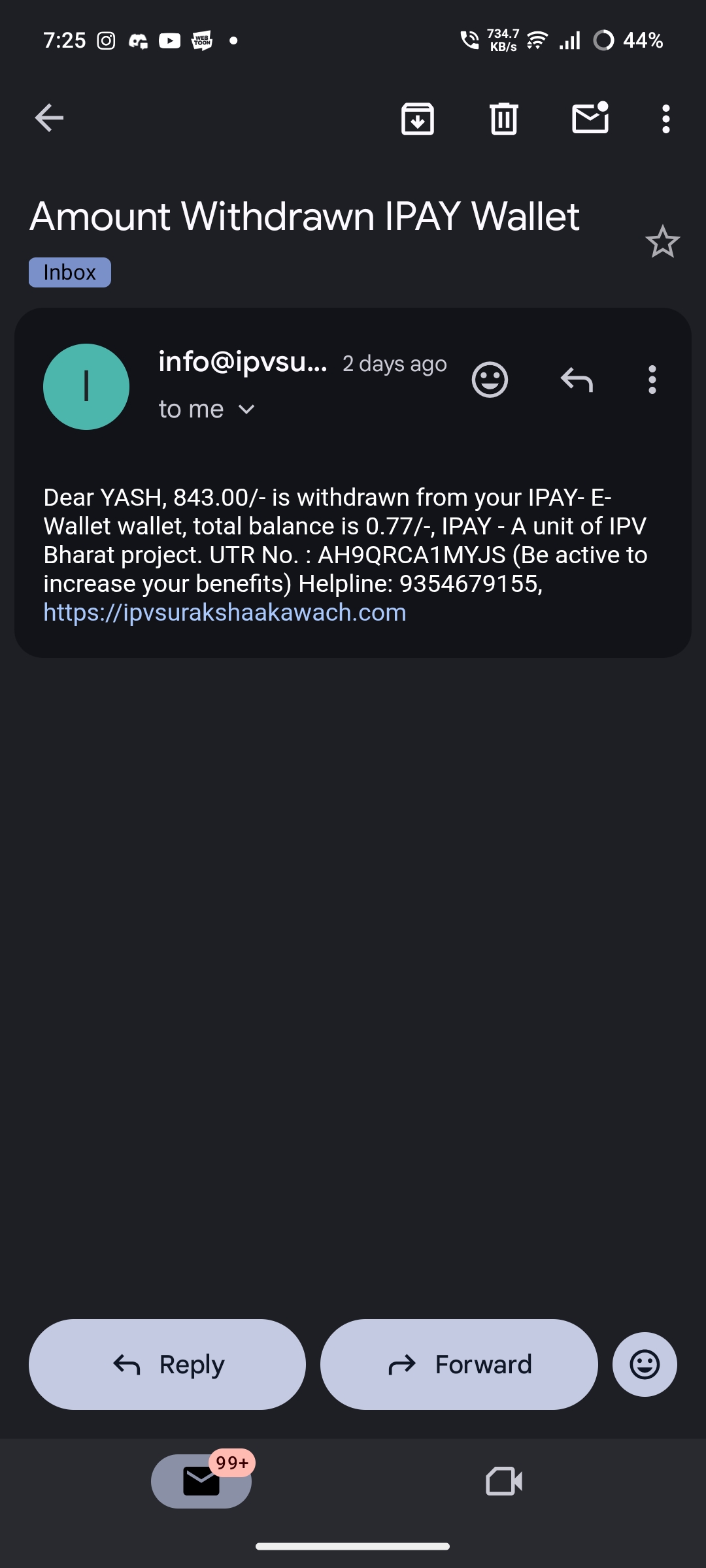This screenshot has width=706, height=1568.
Task: Delete this email with the trash icon
Action: pyautogui.click(x=503, y=119)
